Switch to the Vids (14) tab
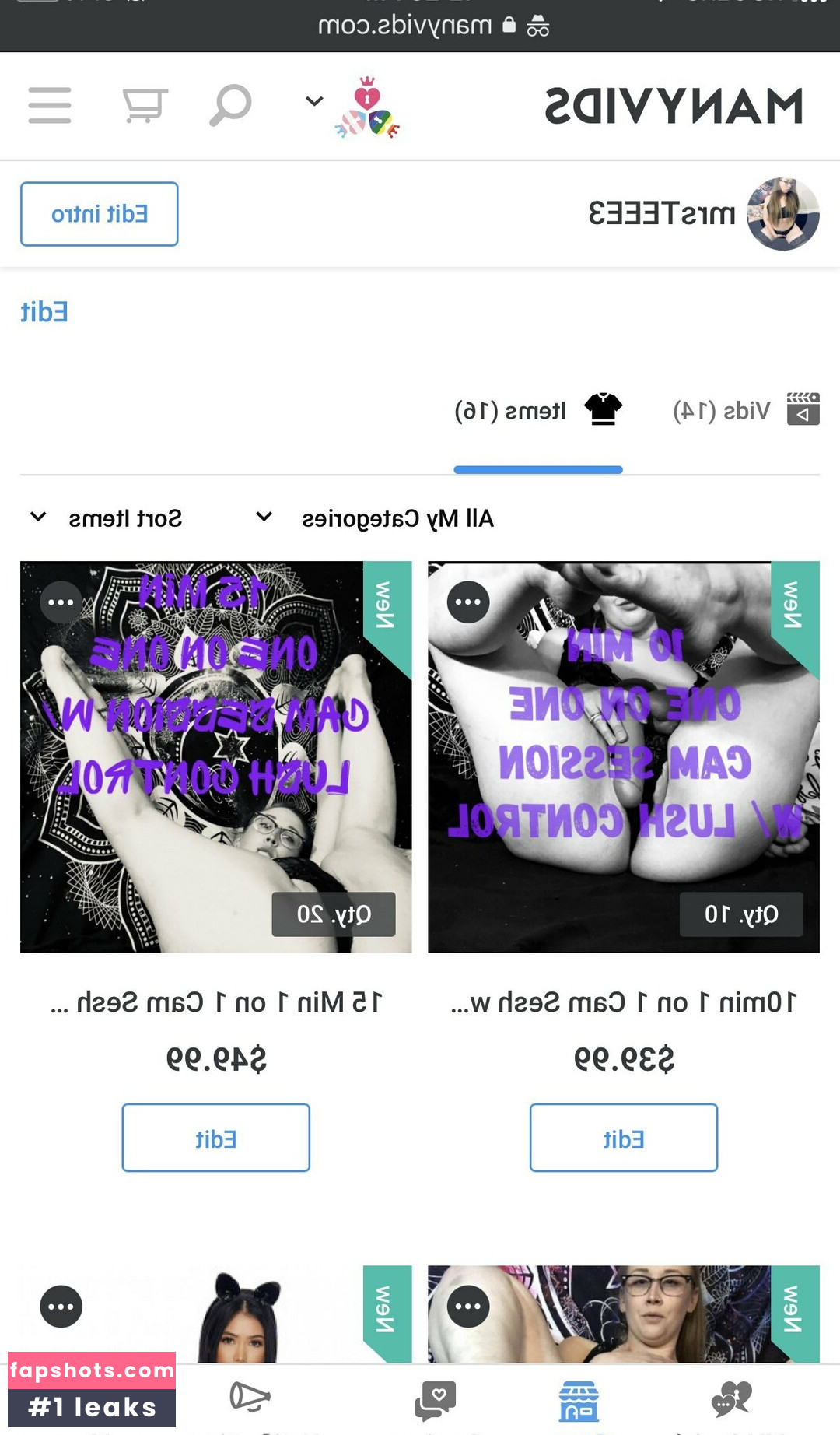The width and height of the screenshot is (840, 1435). tap(746, 410)
